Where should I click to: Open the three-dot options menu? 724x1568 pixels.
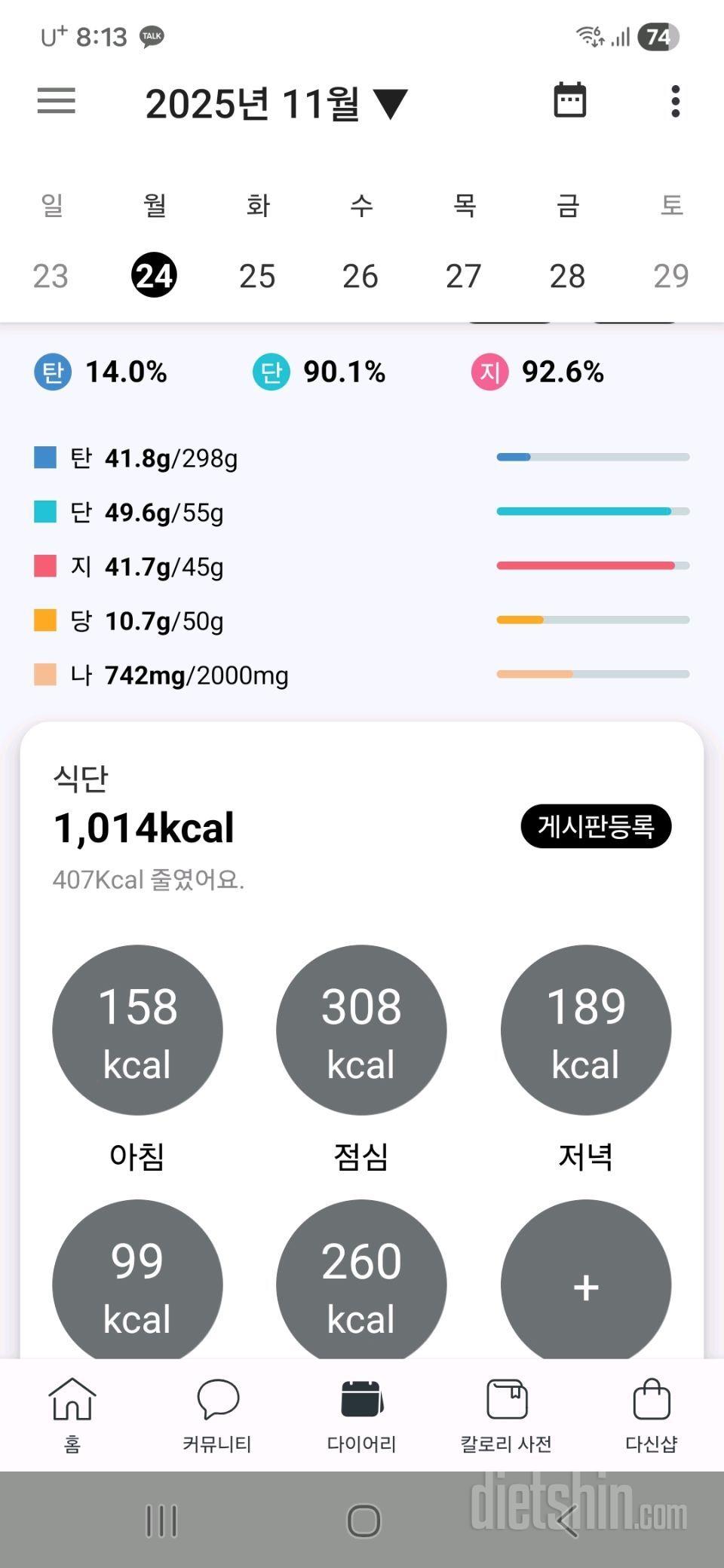[x=674, y=101]
